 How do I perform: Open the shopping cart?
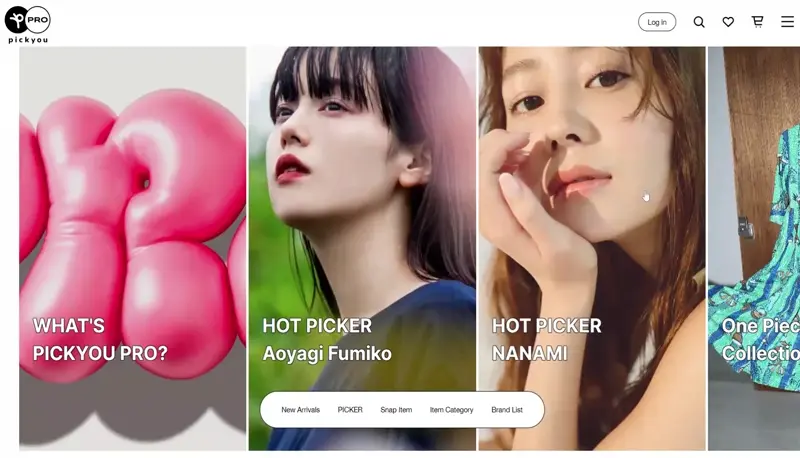[757, 22]
